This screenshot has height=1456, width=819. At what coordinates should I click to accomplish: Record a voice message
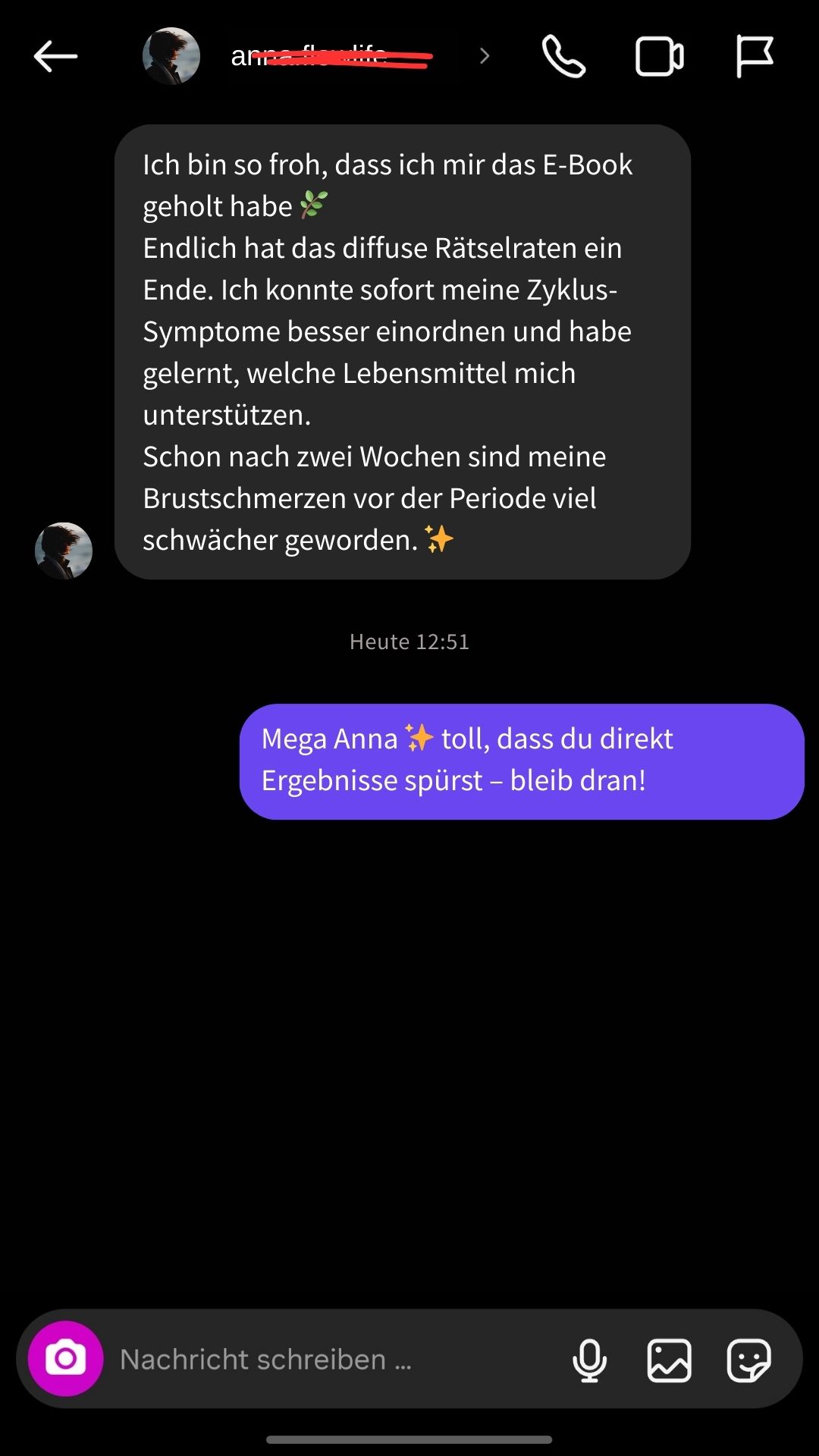(590, 1359)
